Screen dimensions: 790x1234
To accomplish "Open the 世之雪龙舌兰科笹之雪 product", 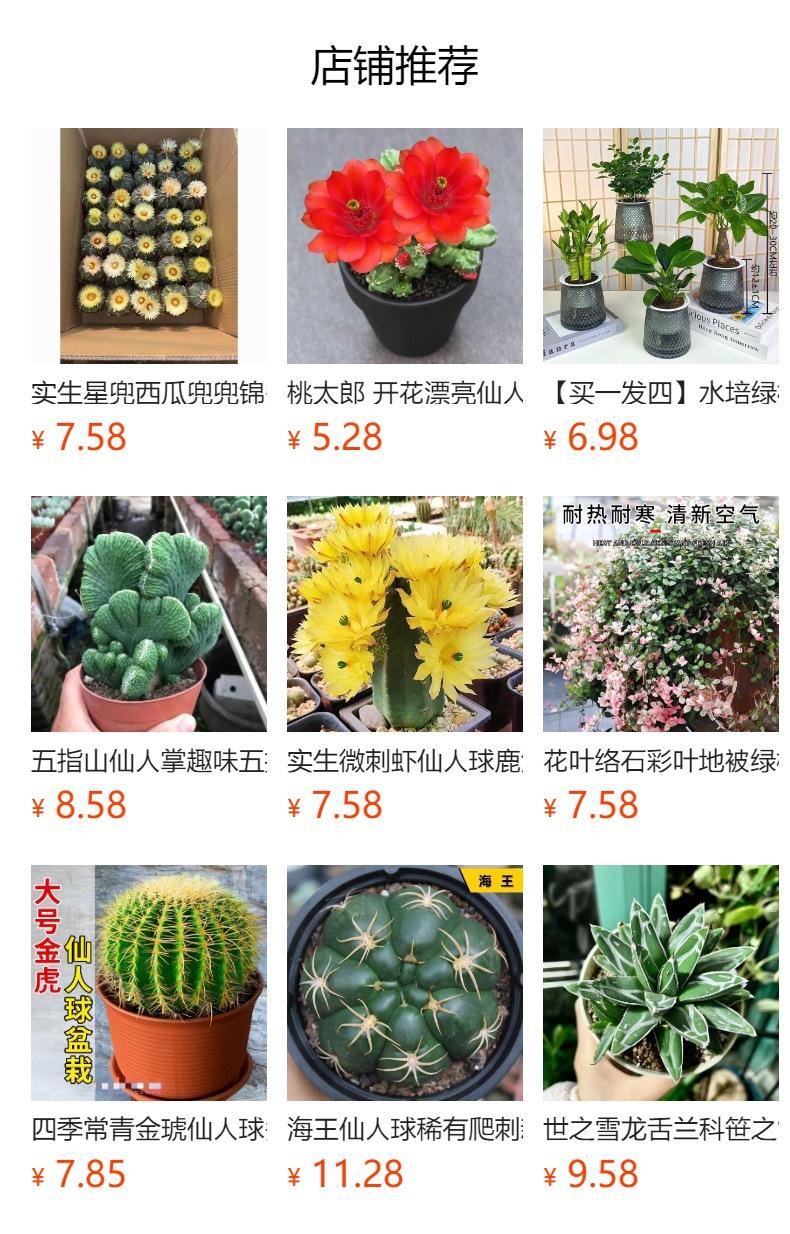I will [x=660, y=982].
